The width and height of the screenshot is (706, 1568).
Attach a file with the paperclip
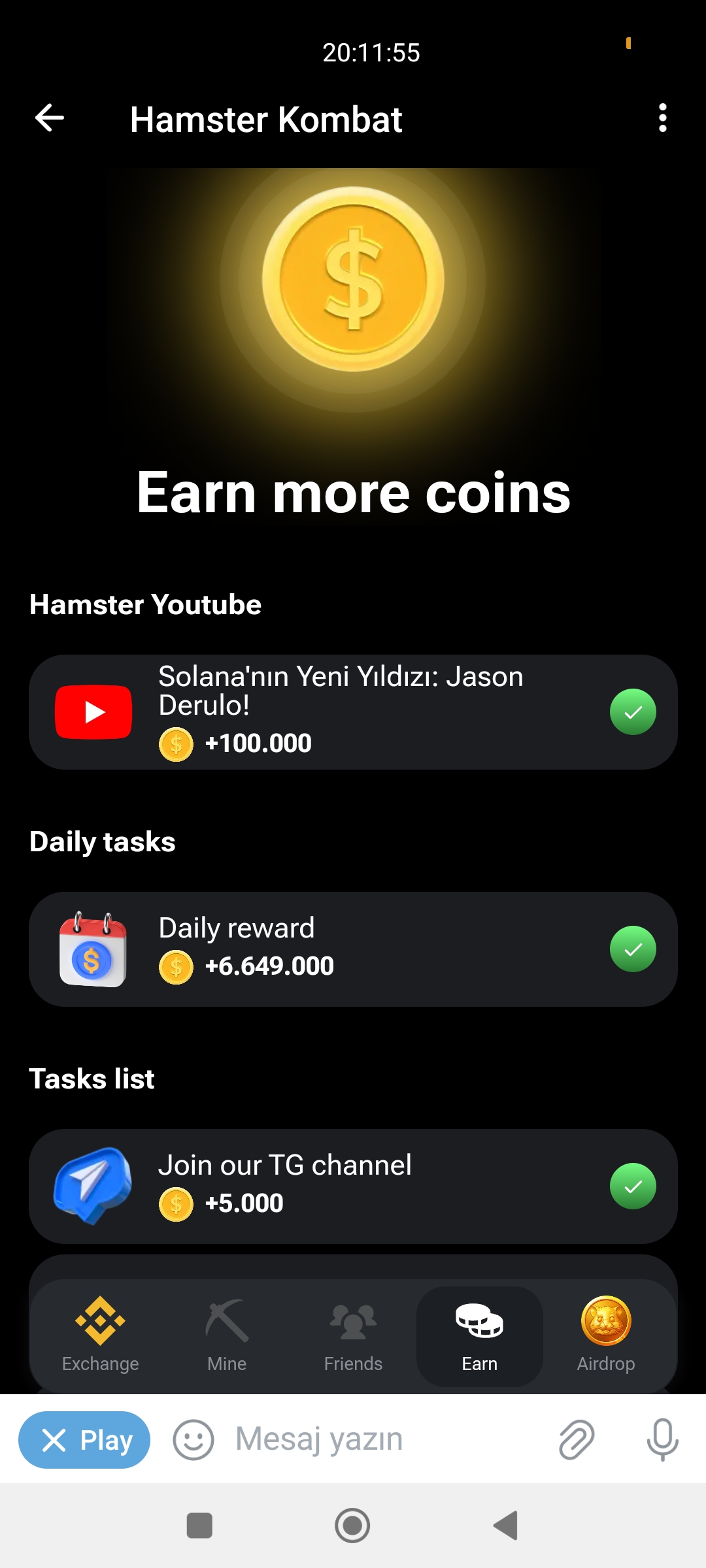[x=577, y=1440]
